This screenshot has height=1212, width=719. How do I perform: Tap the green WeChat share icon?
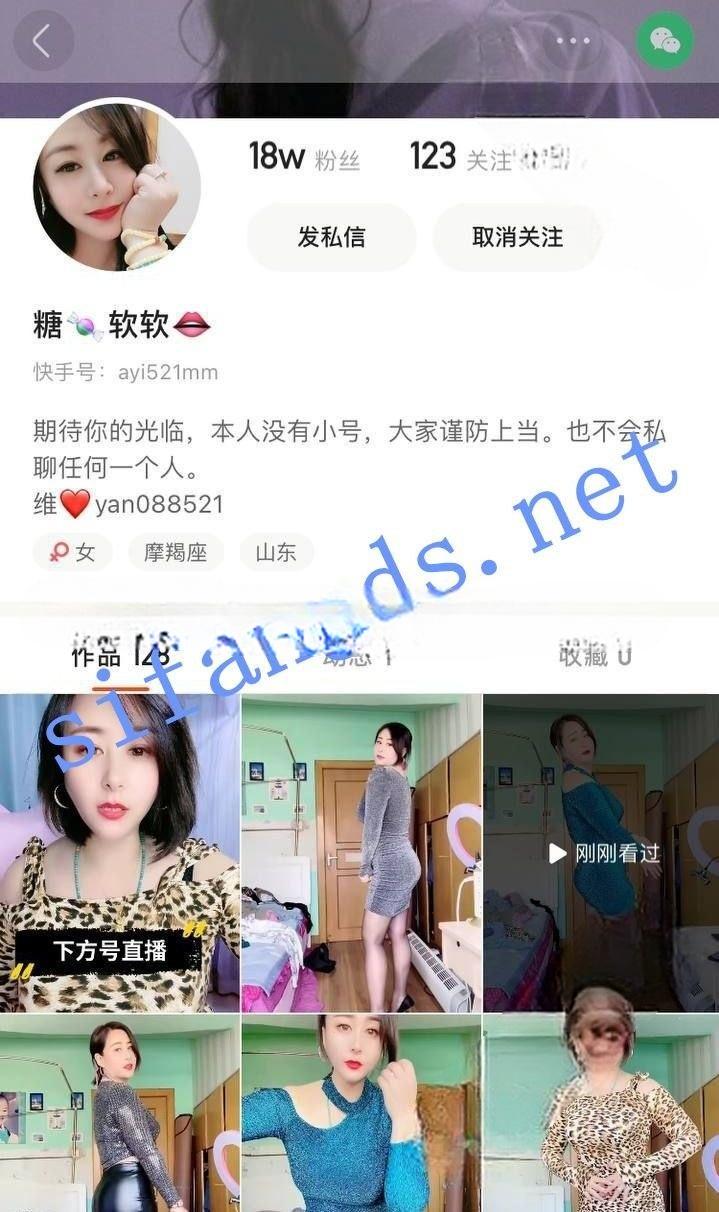(x=665, y=41)
